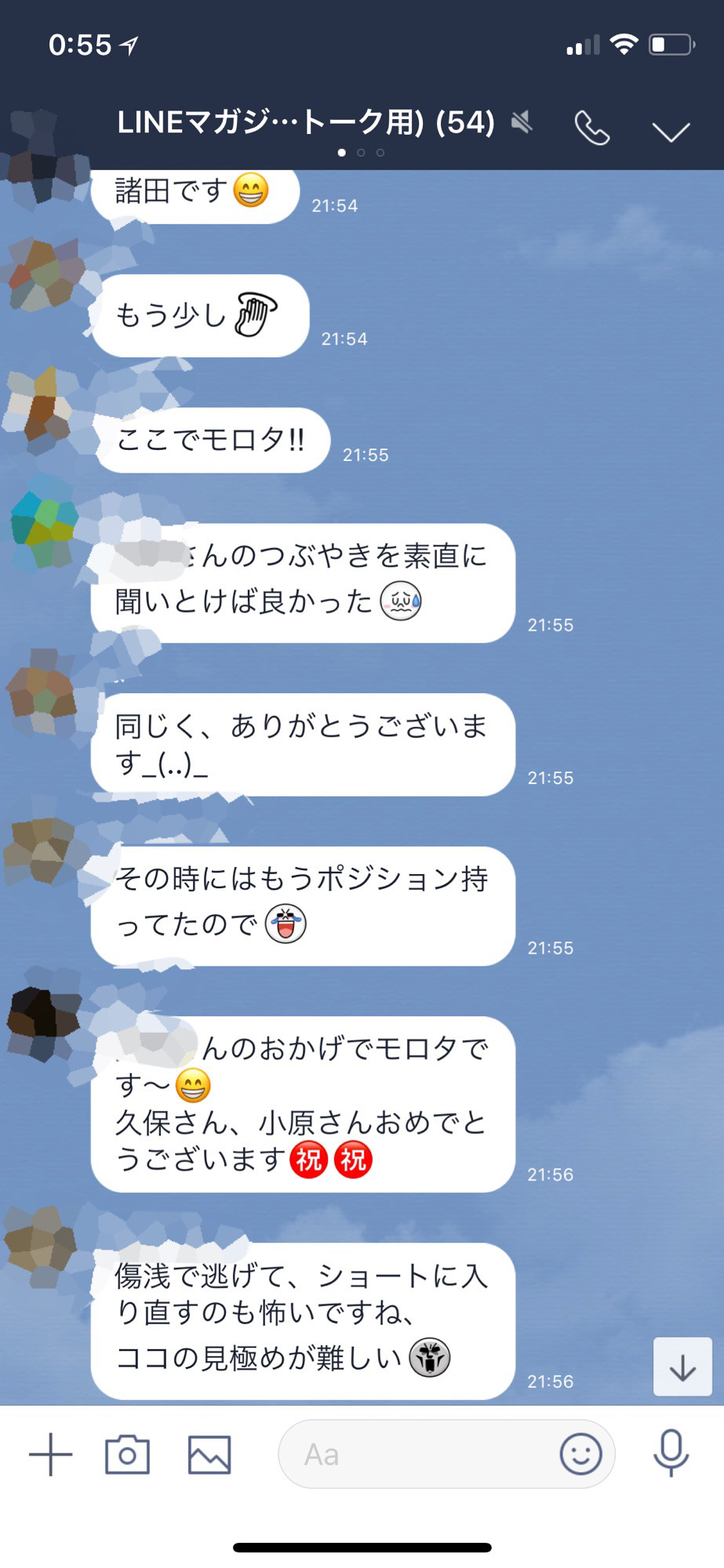Open the camera to take a photo

(127, 1454)
